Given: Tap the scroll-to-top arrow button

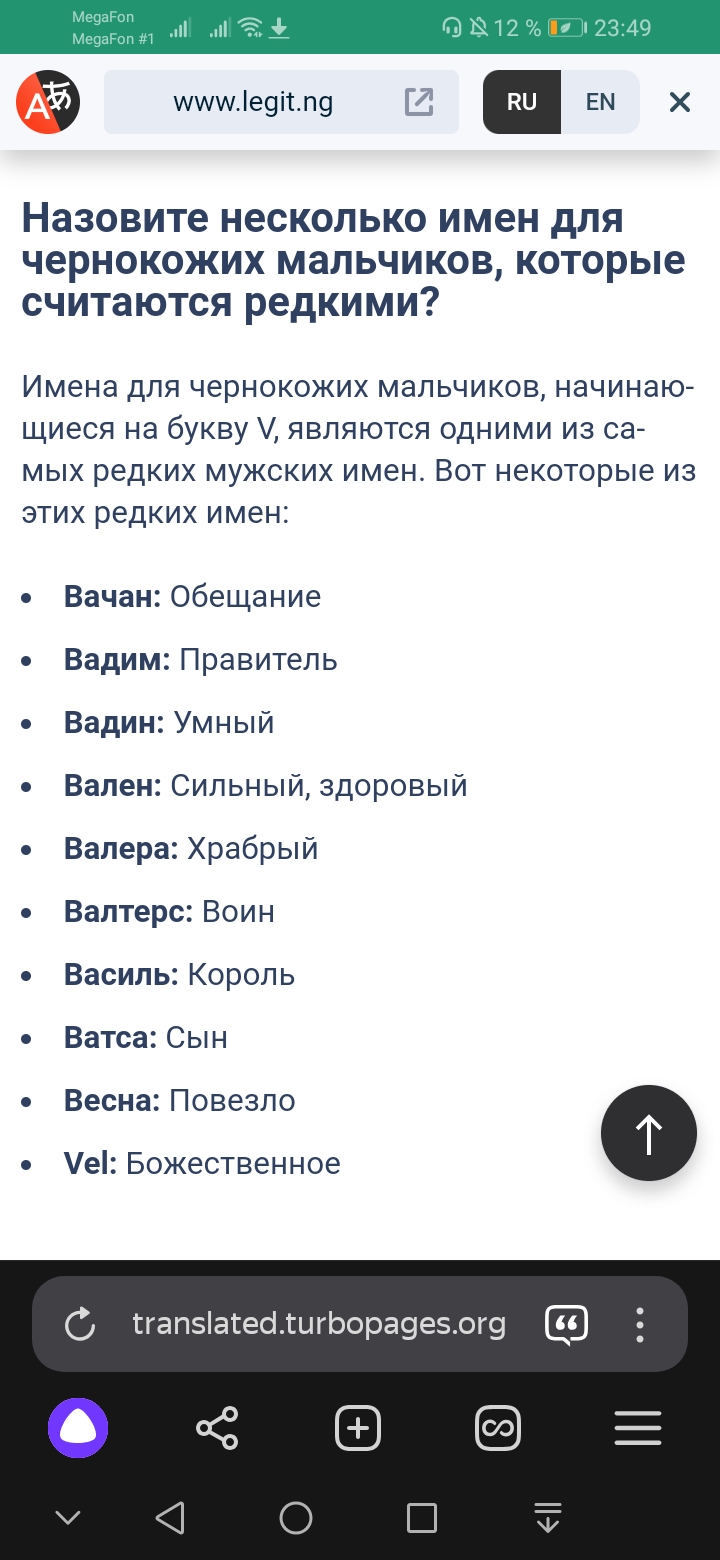Looking at the screenshot, I should click(x=648, y=1133).
